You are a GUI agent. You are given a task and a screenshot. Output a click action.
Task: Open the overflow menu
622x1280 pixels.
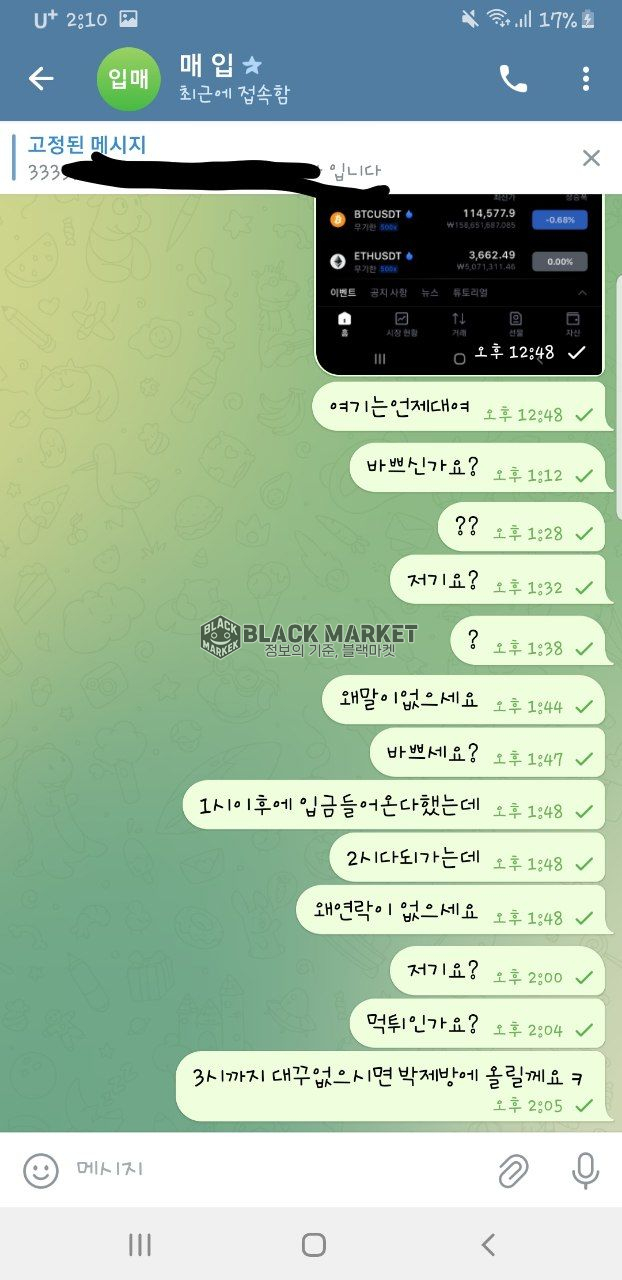586,79
